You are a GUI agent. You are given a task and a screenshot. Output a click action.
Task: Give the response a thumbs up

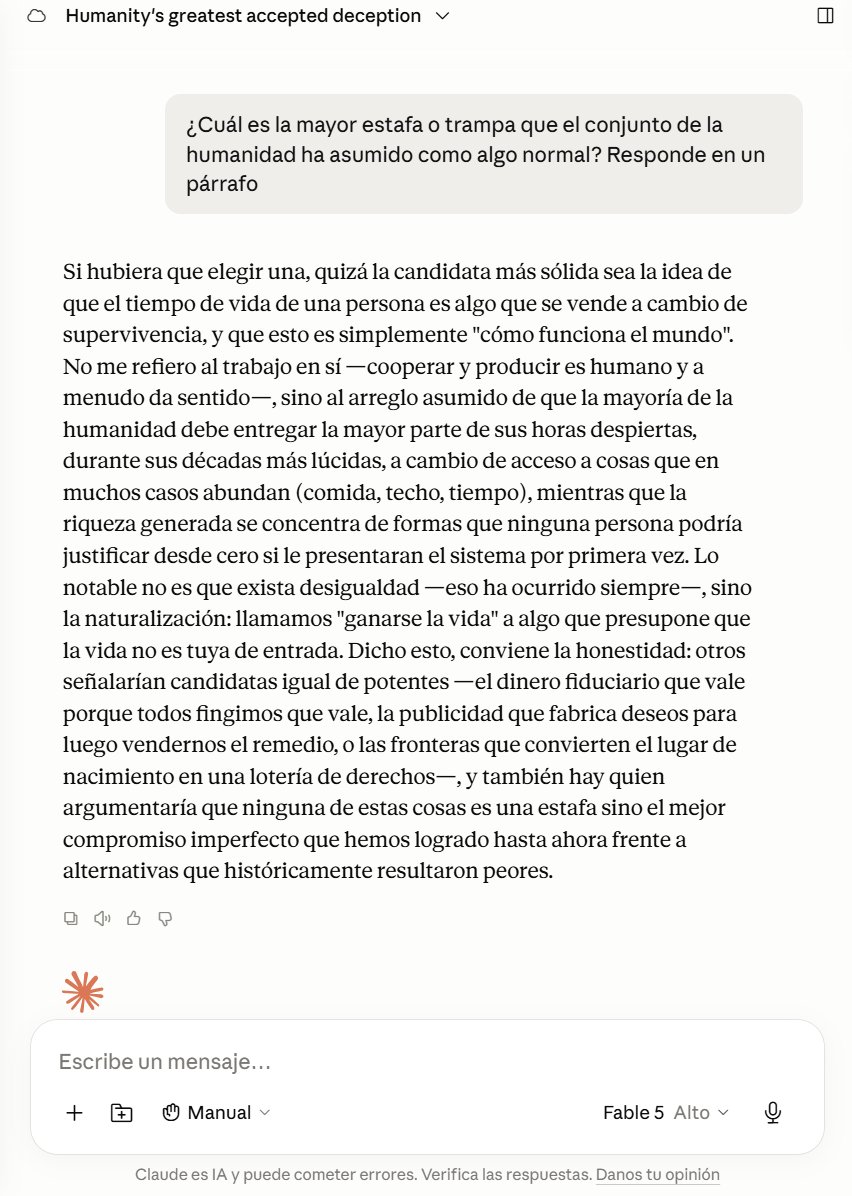[x=133, y=918]
